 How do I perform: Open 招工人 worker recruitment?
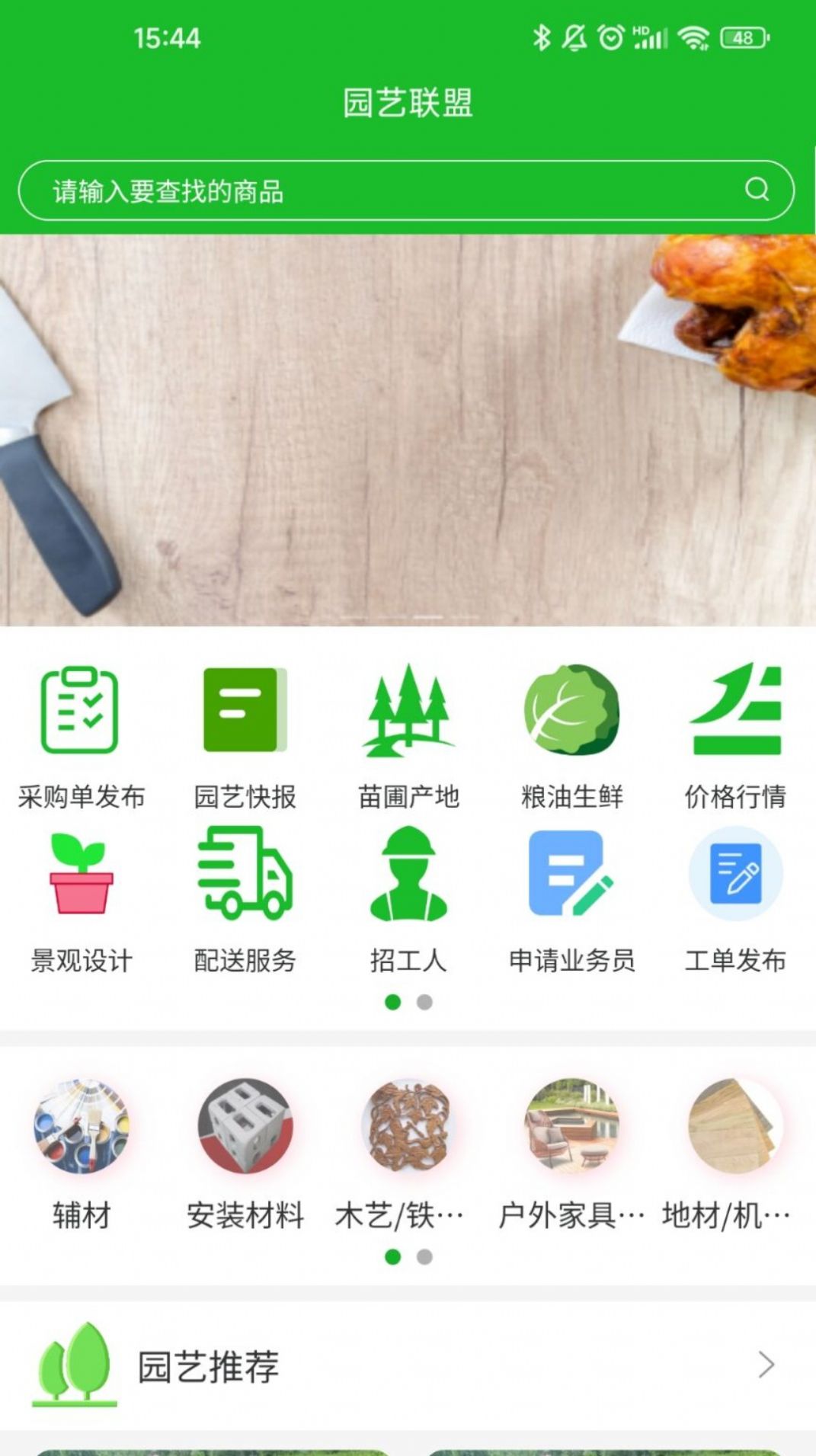tap(408, 899)
